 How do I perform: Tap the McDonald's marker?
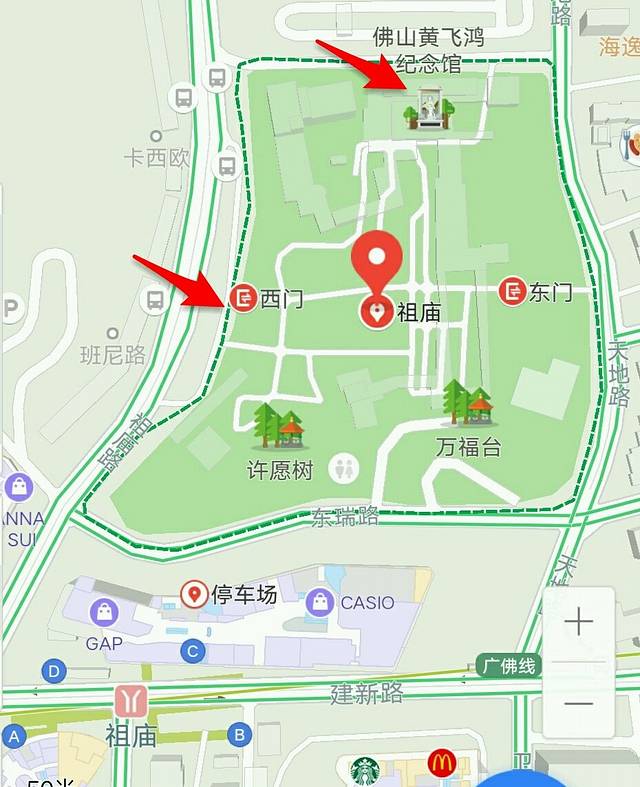click(441, 764)
